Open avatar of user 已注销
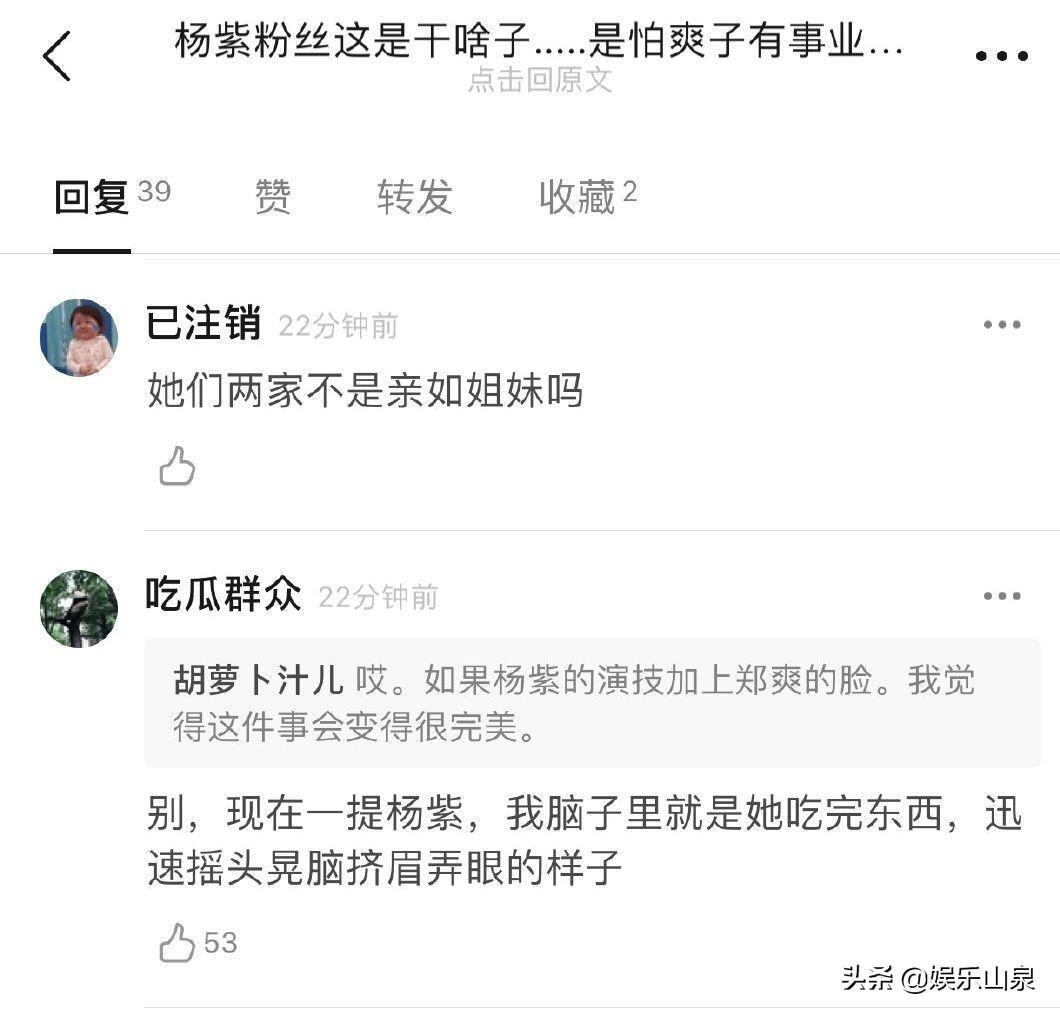The width and height of the screenshot is (1060, 1016). [79, 337]
